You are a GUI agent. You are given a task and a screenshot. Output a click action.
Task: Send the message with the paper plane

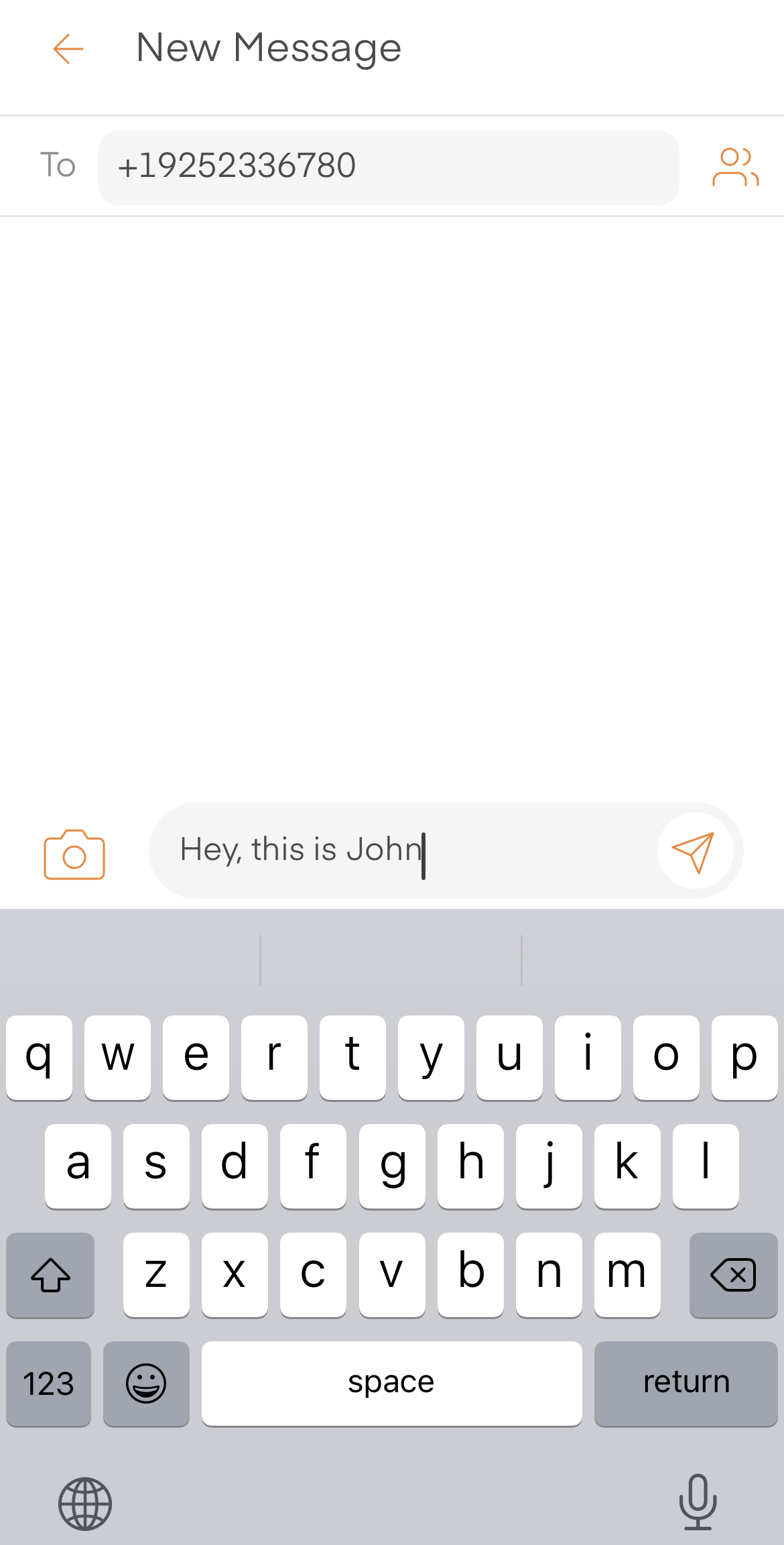[x=694, y=851]
